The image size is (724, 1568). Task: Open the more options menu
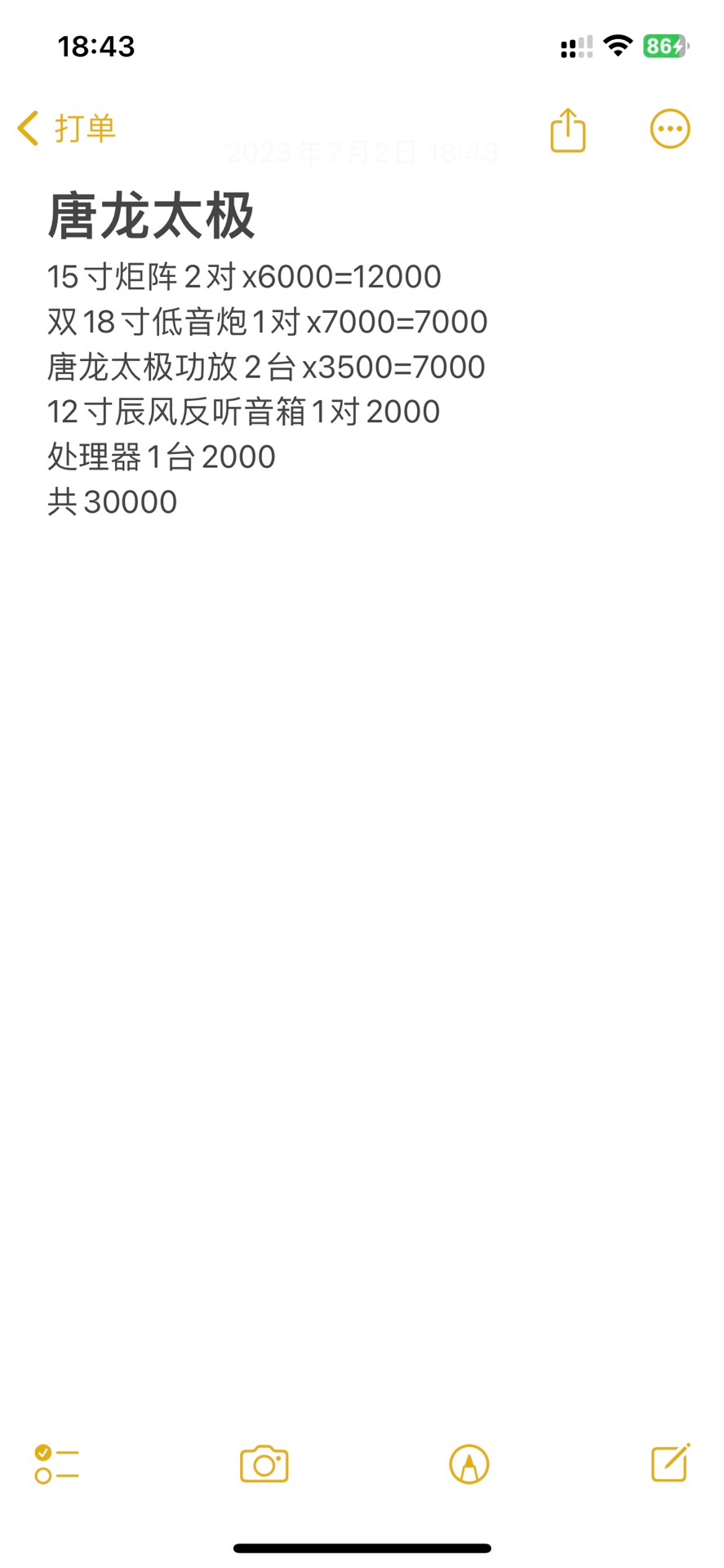pyautogui.click(x=670, y=129)
